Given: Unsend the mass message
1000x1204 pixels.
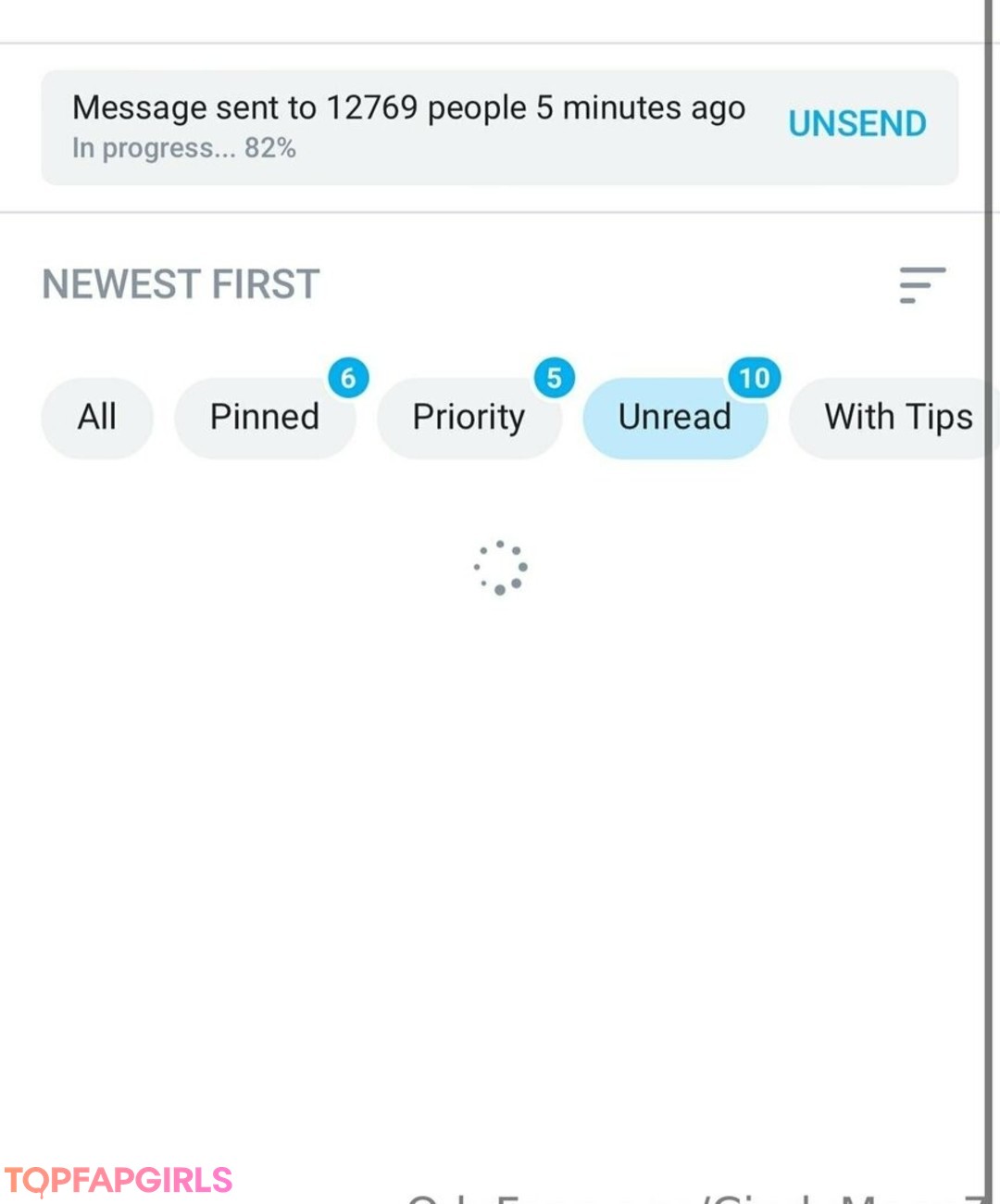Looking at the screenshot, I should click(x=856, y=124).
